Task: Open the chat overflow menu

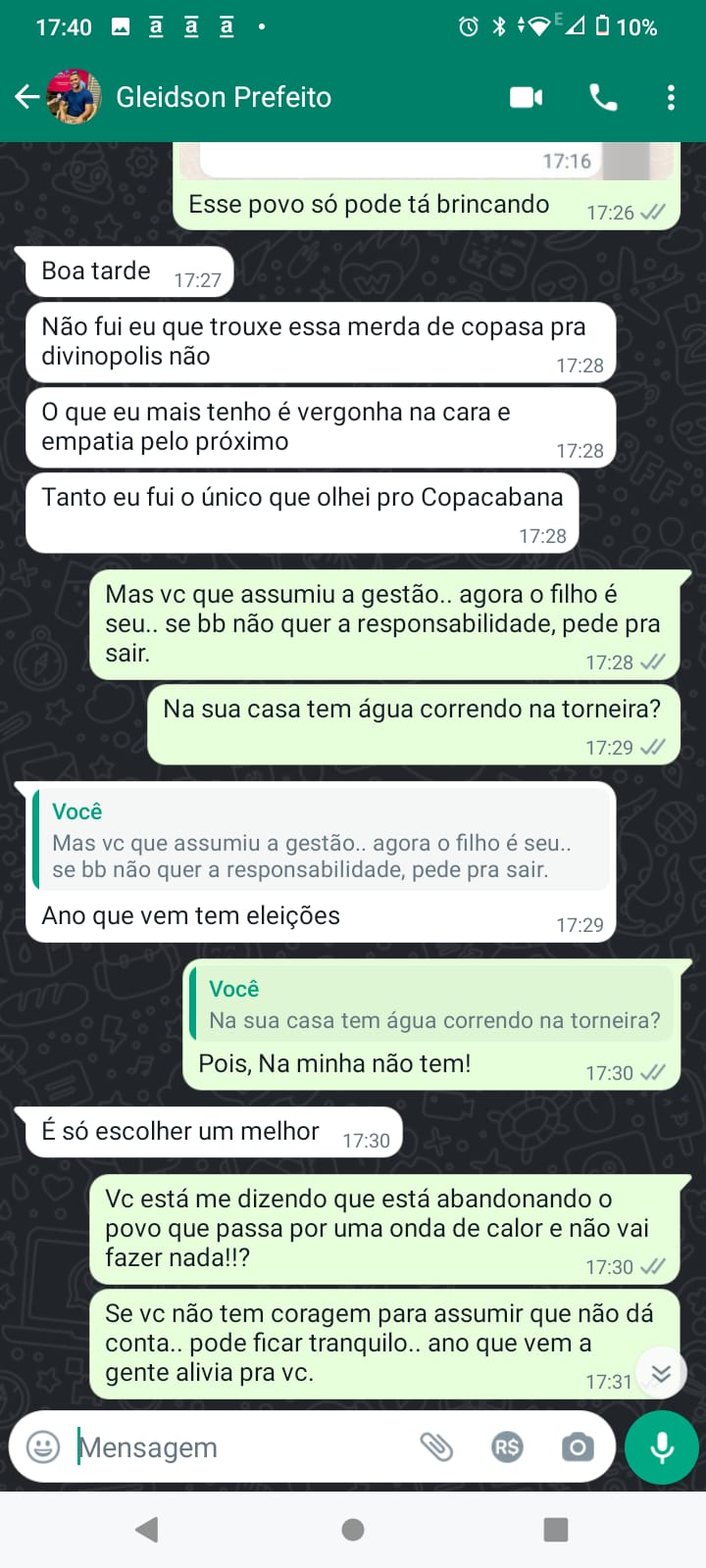Action: pyautogui.click(x=671, y=97)
